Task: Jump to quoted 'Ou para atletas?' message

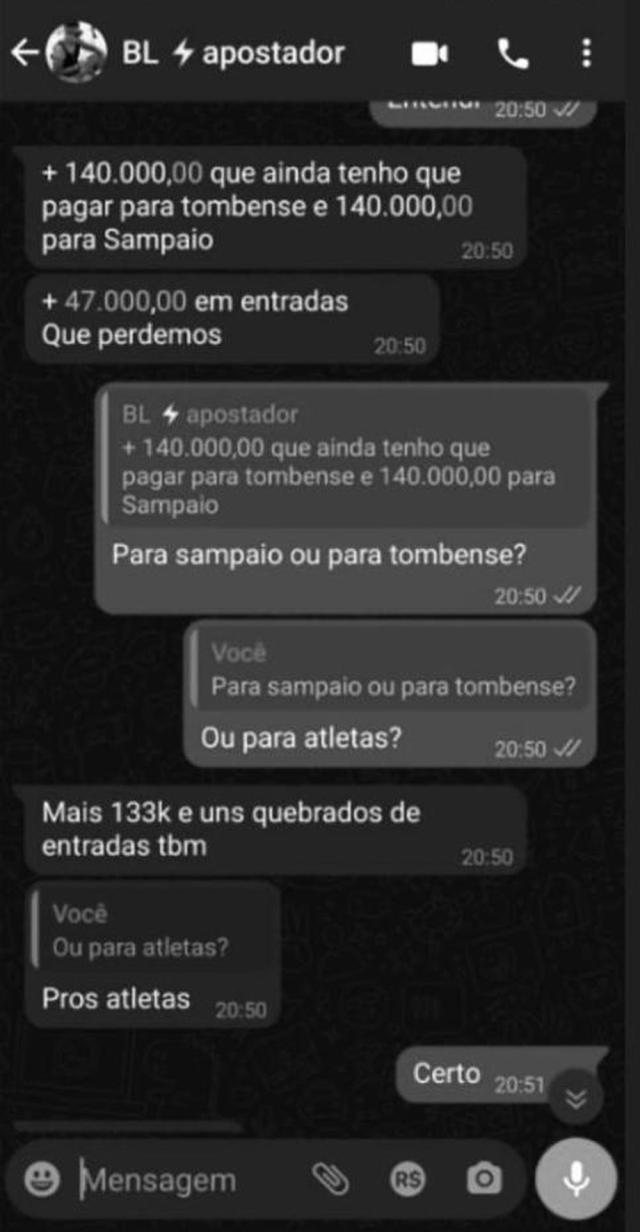Action: pos(150,933)
